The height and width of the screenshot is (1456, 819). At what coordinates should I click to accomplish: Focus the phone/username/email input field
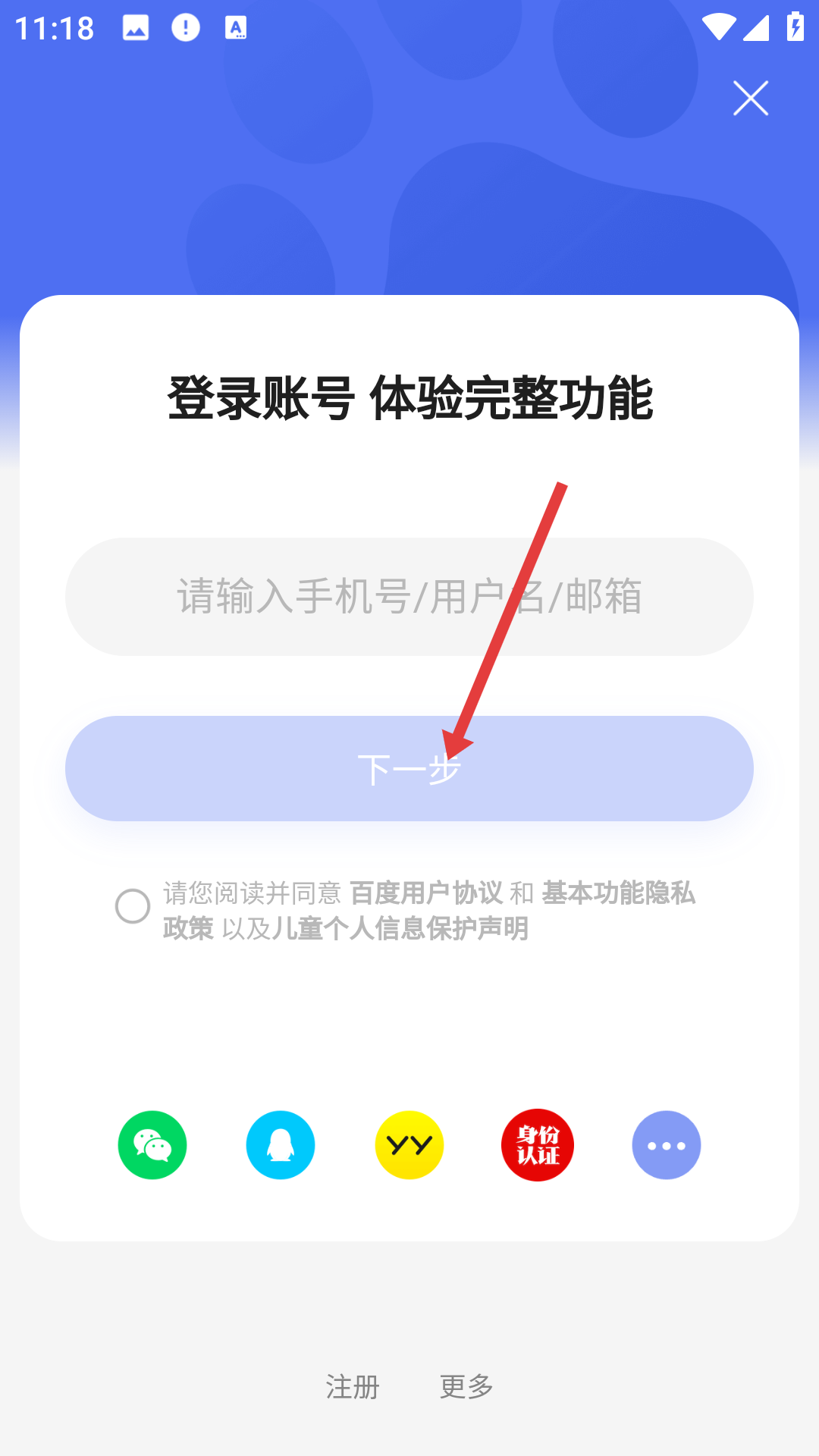coord(409,597)
